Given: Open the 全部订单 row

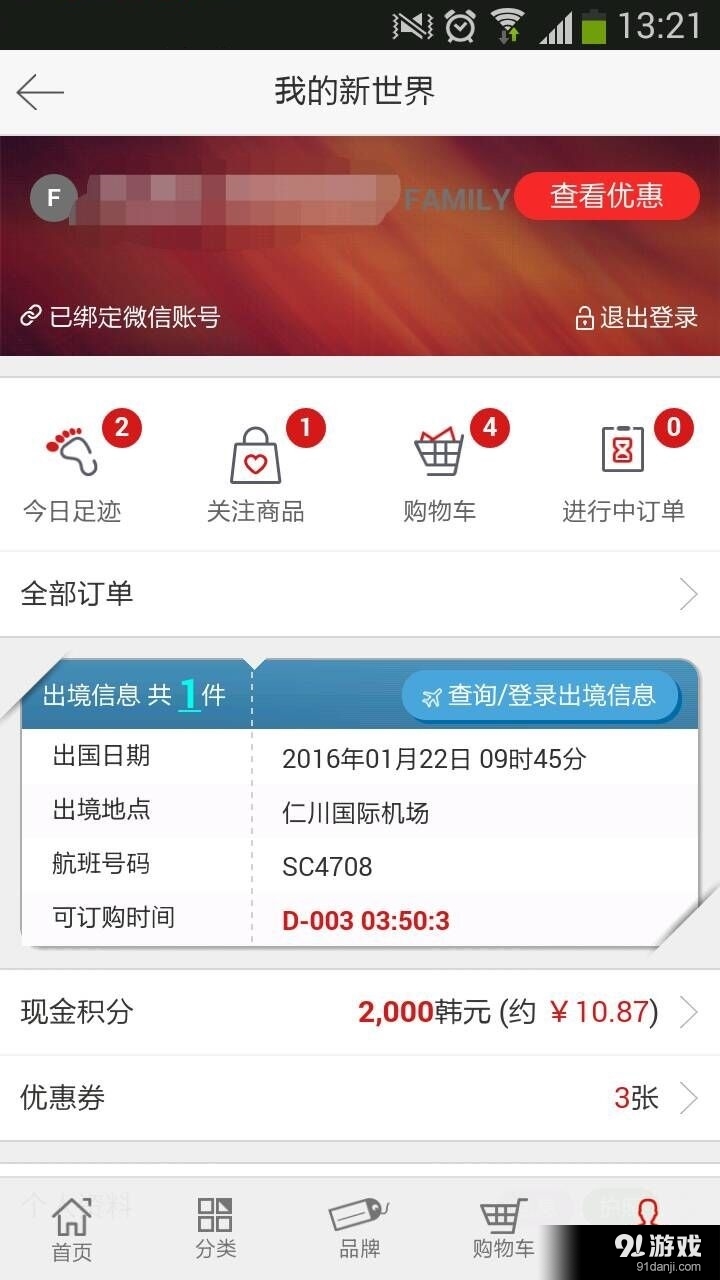Looking at the screenshot, I should click(360, 594).
